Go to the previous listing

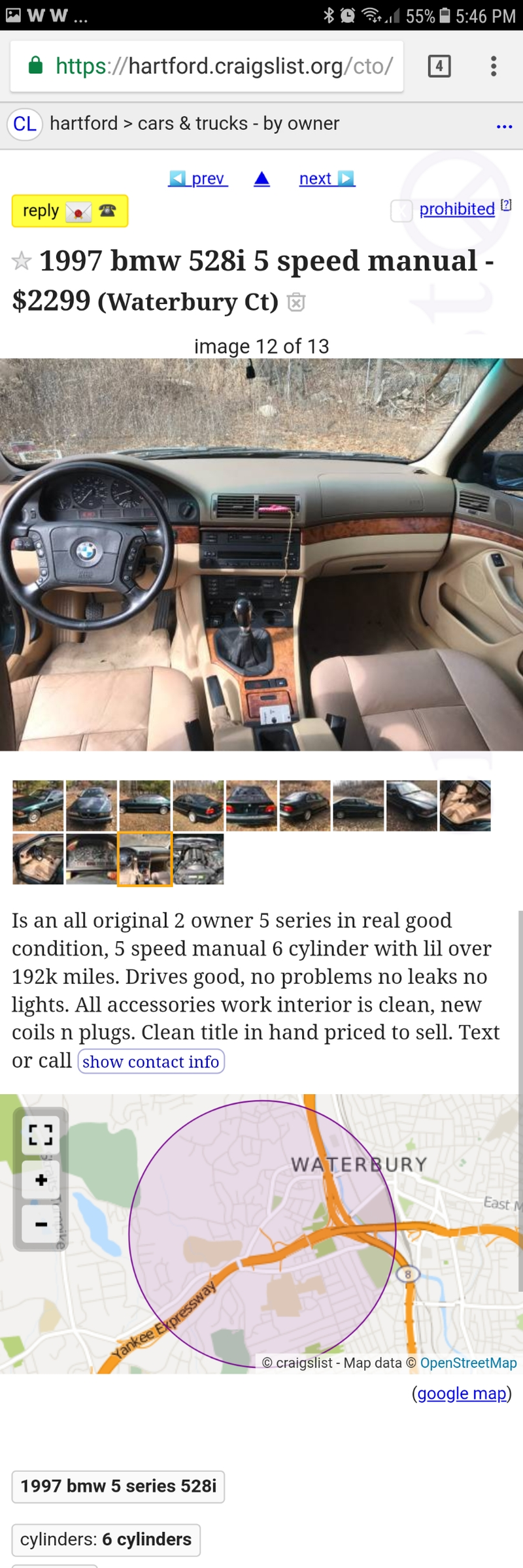198,178
